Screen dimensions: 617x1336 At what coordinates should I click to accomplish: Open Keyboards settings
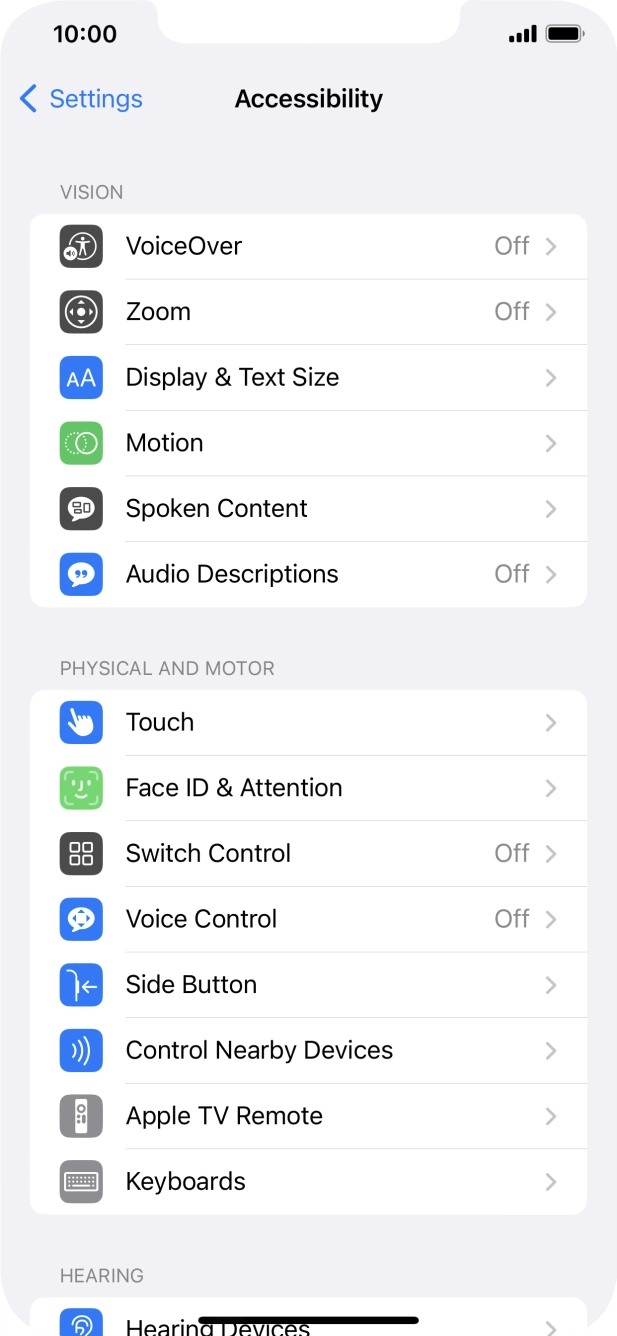[308, 1182]
